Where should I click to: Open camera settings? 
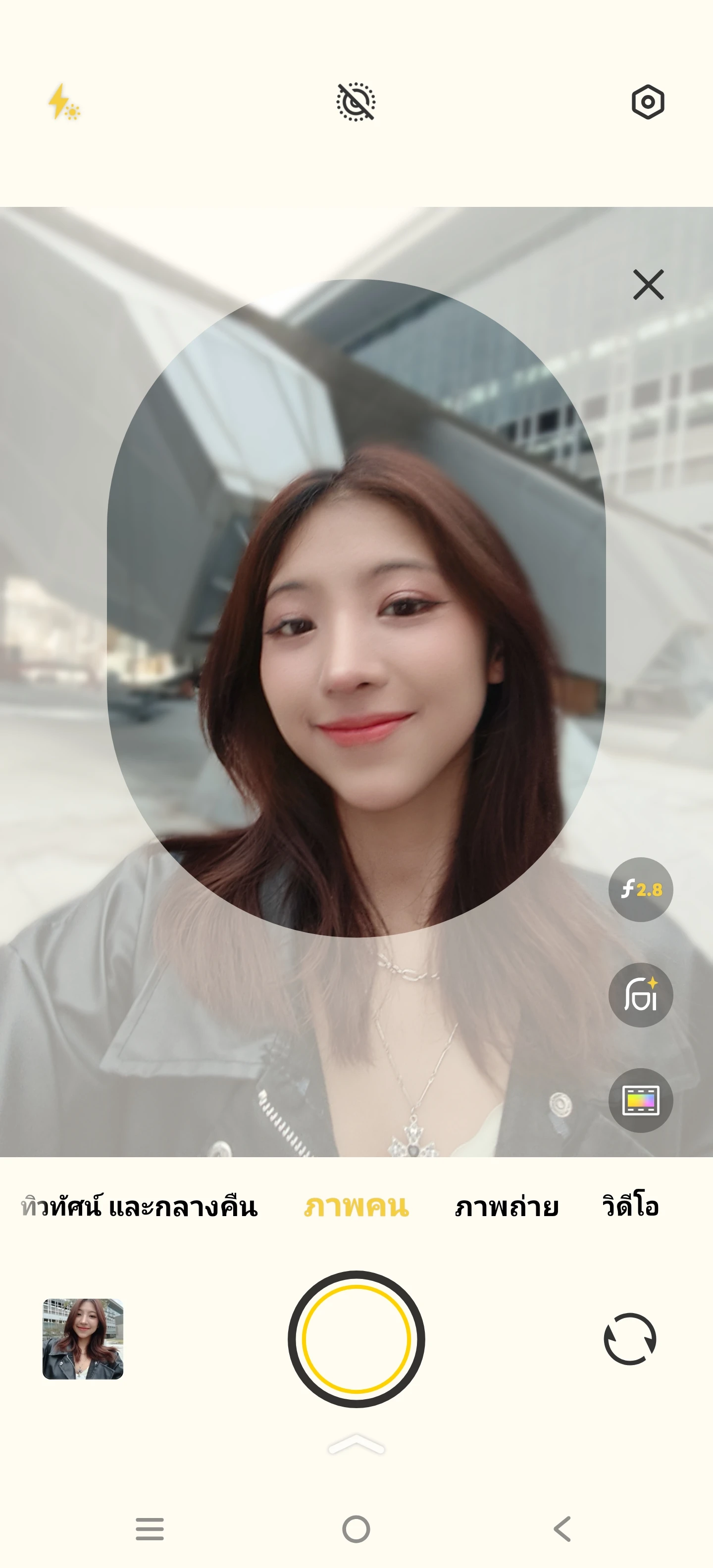pos(647,101)
